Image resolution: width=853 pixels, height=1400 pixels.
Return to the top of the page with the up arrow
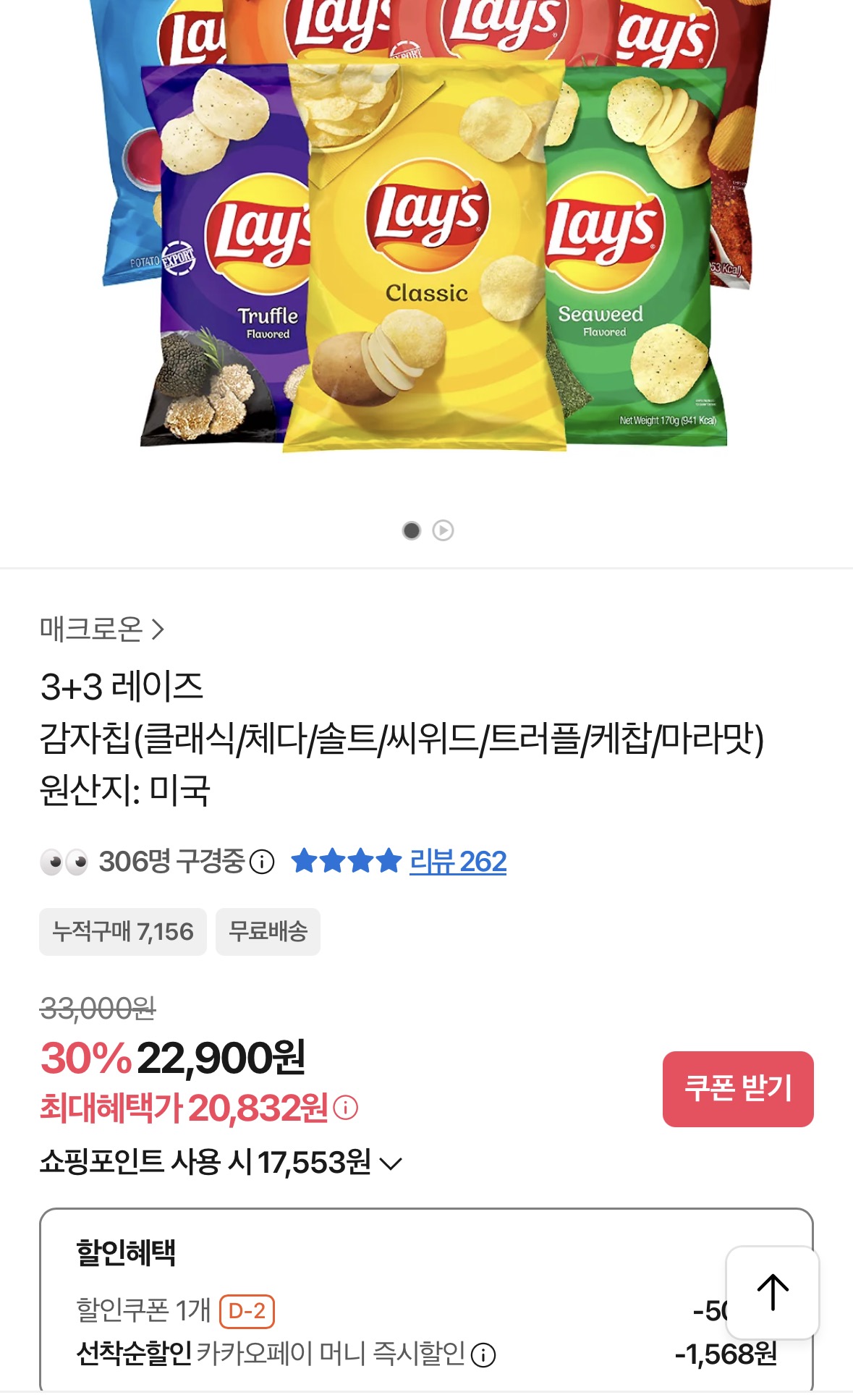[x=772, y=1292]
